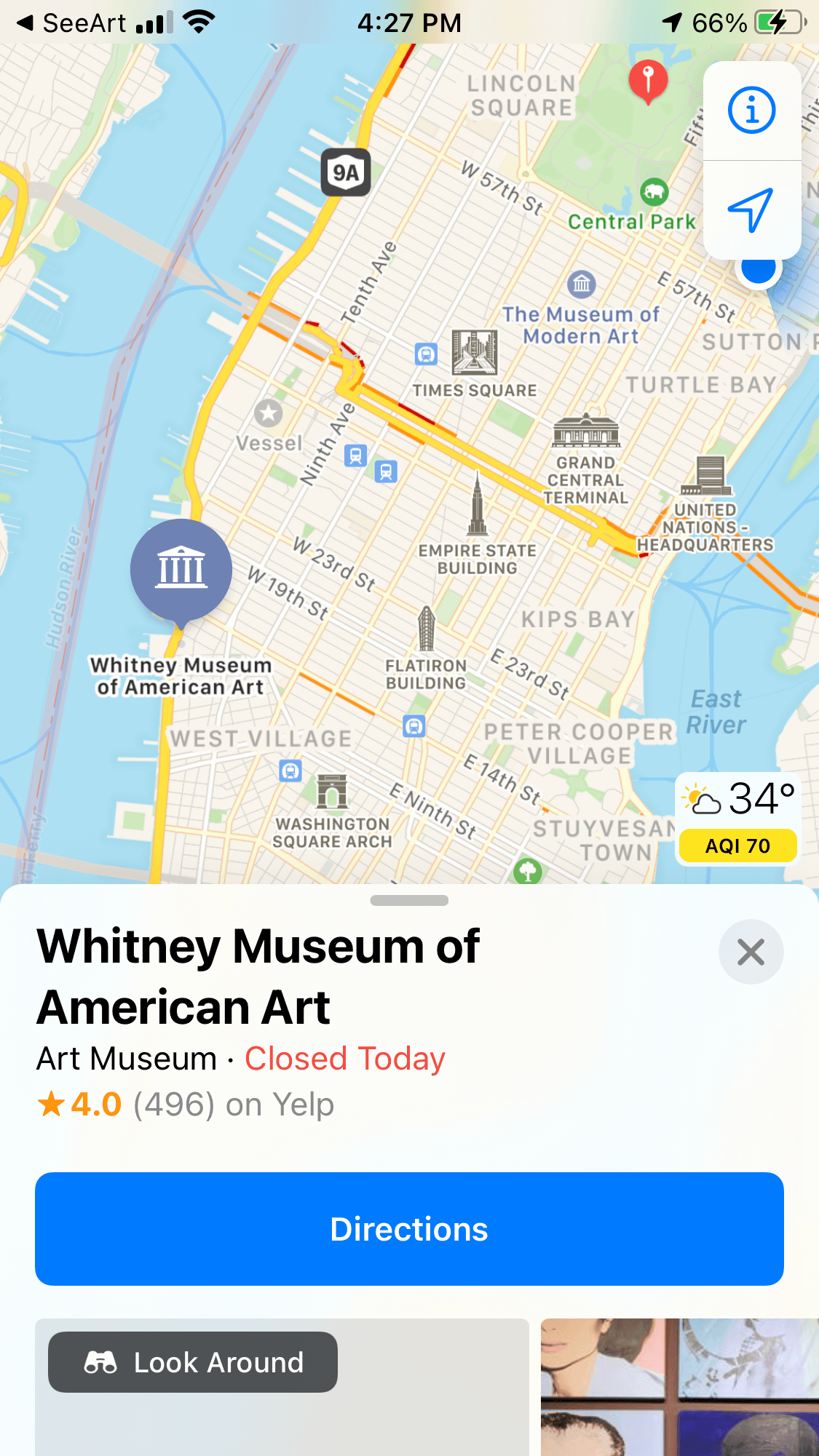Get Directions to the Whitney Museum

(x=409, y=1229)
